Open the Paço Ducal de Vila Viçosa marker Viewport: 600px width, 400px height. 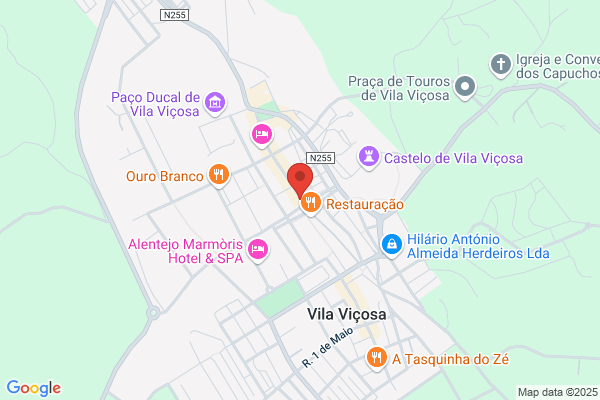pos(215,103)
